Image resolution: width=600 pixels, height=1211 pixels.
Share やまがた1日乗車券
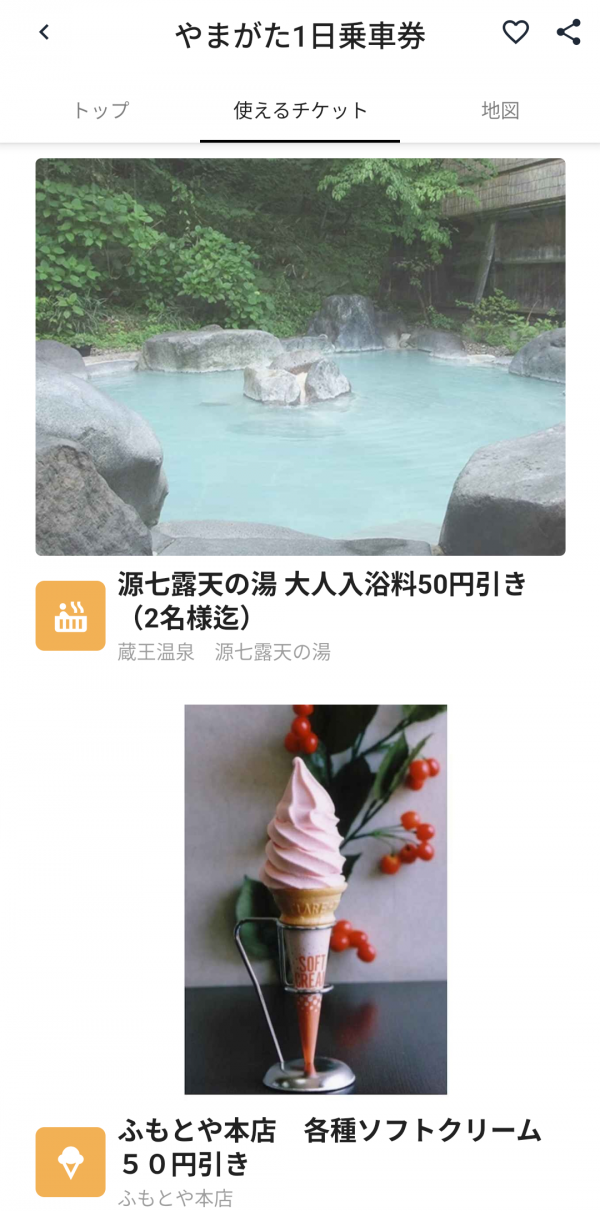(x=568, y=33)
